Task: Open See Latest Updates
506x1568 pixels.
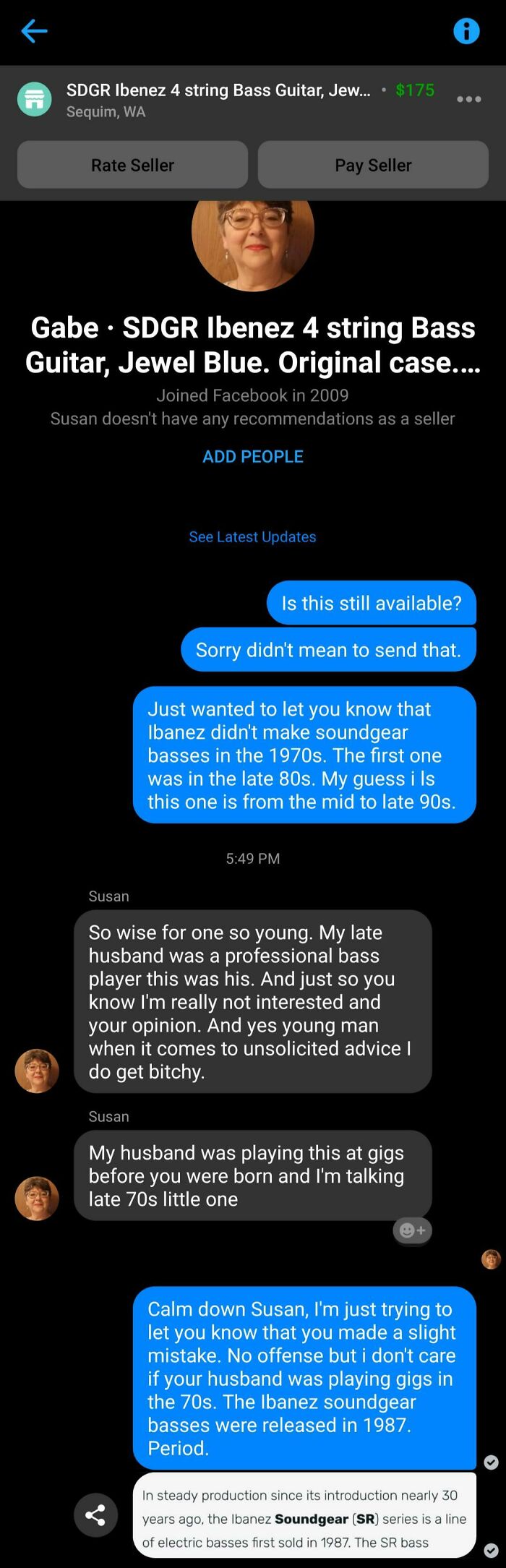Action: click(252, 536)
